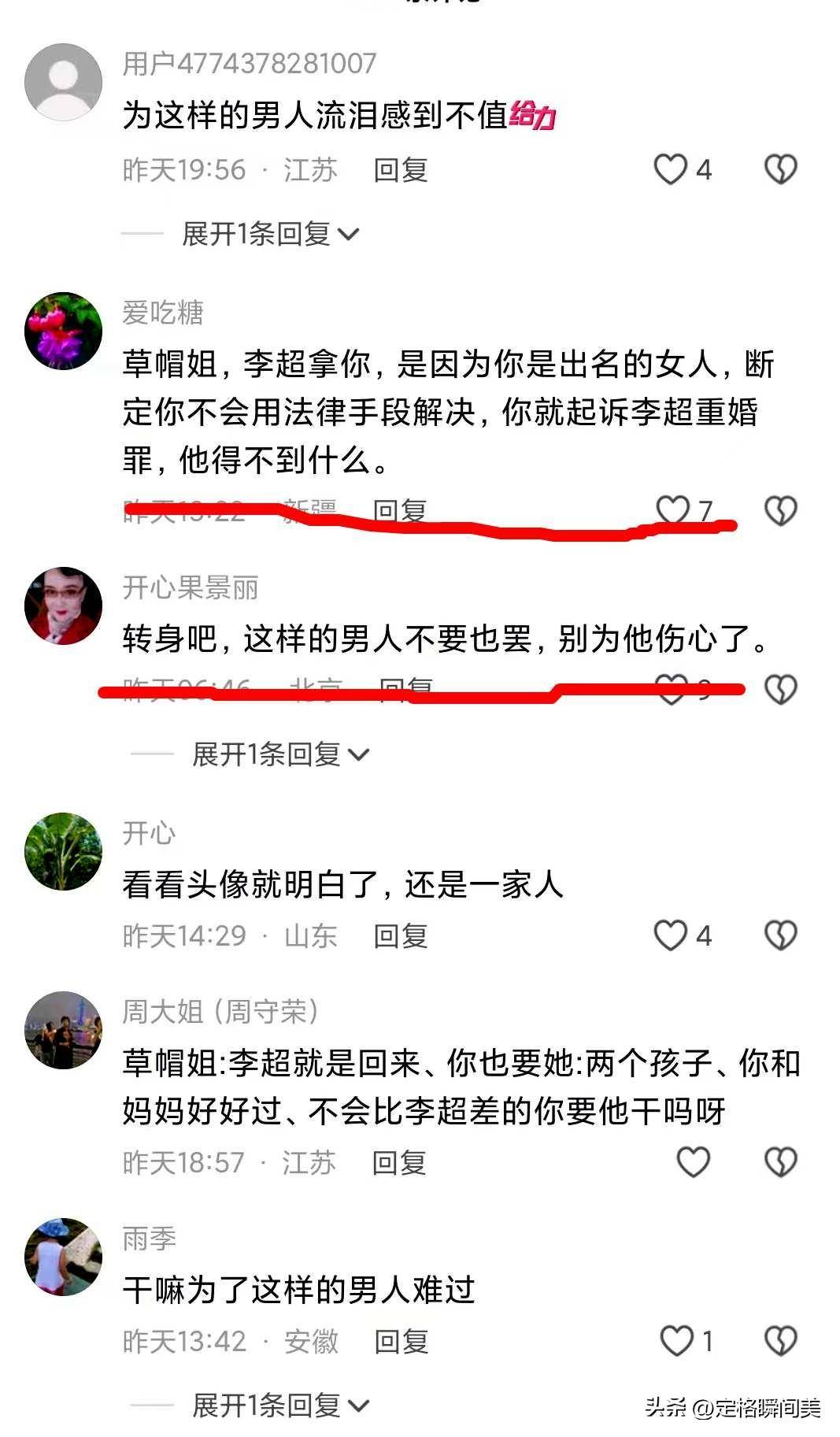Dislike 爱吃糖's comment
Viewport: 840px width, 1437px height.
click(780, 511)
